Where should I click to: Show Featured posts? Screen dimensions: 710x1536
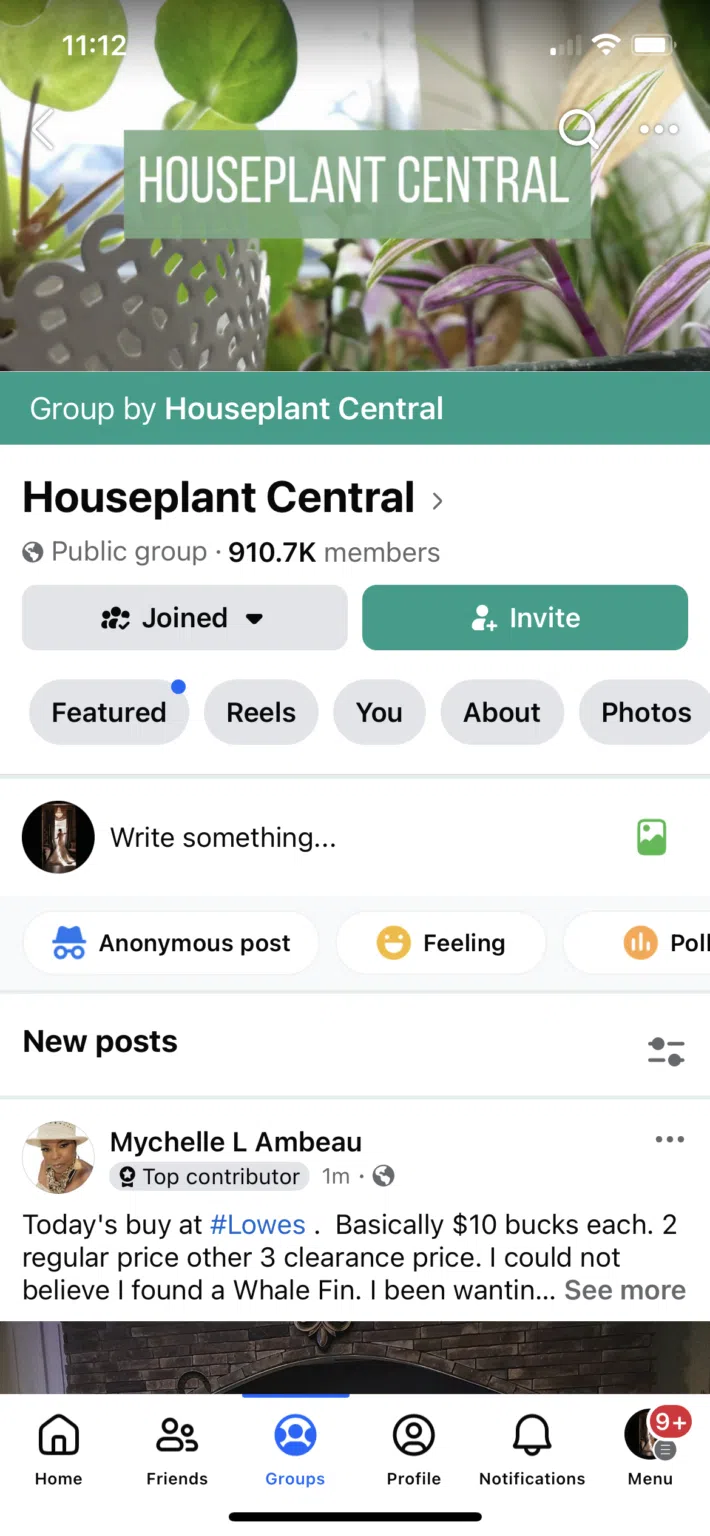pyautogui.click(x=109, y=713)
